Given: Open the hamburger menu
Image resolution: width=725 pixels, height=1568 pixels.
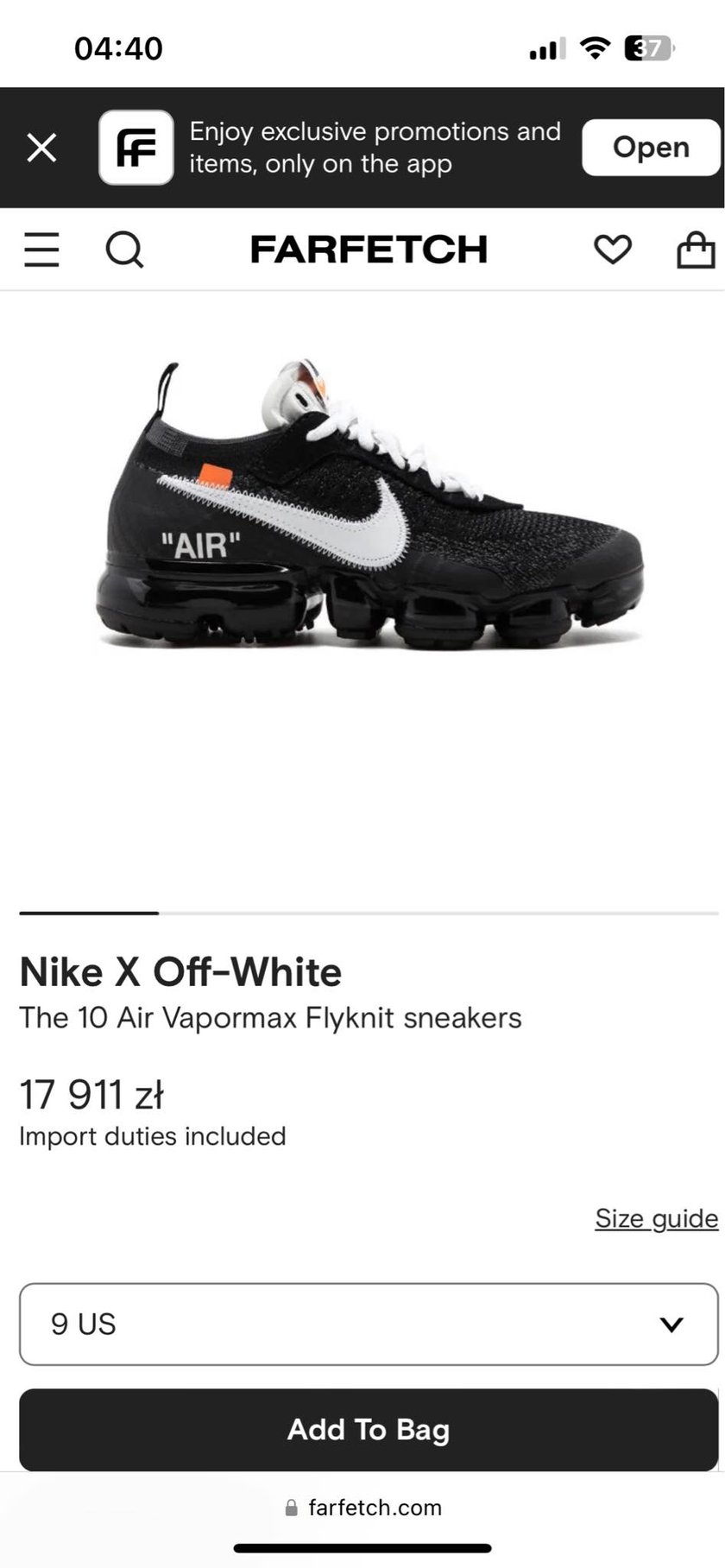Looking at the screenshot, I should click(41, 250).
